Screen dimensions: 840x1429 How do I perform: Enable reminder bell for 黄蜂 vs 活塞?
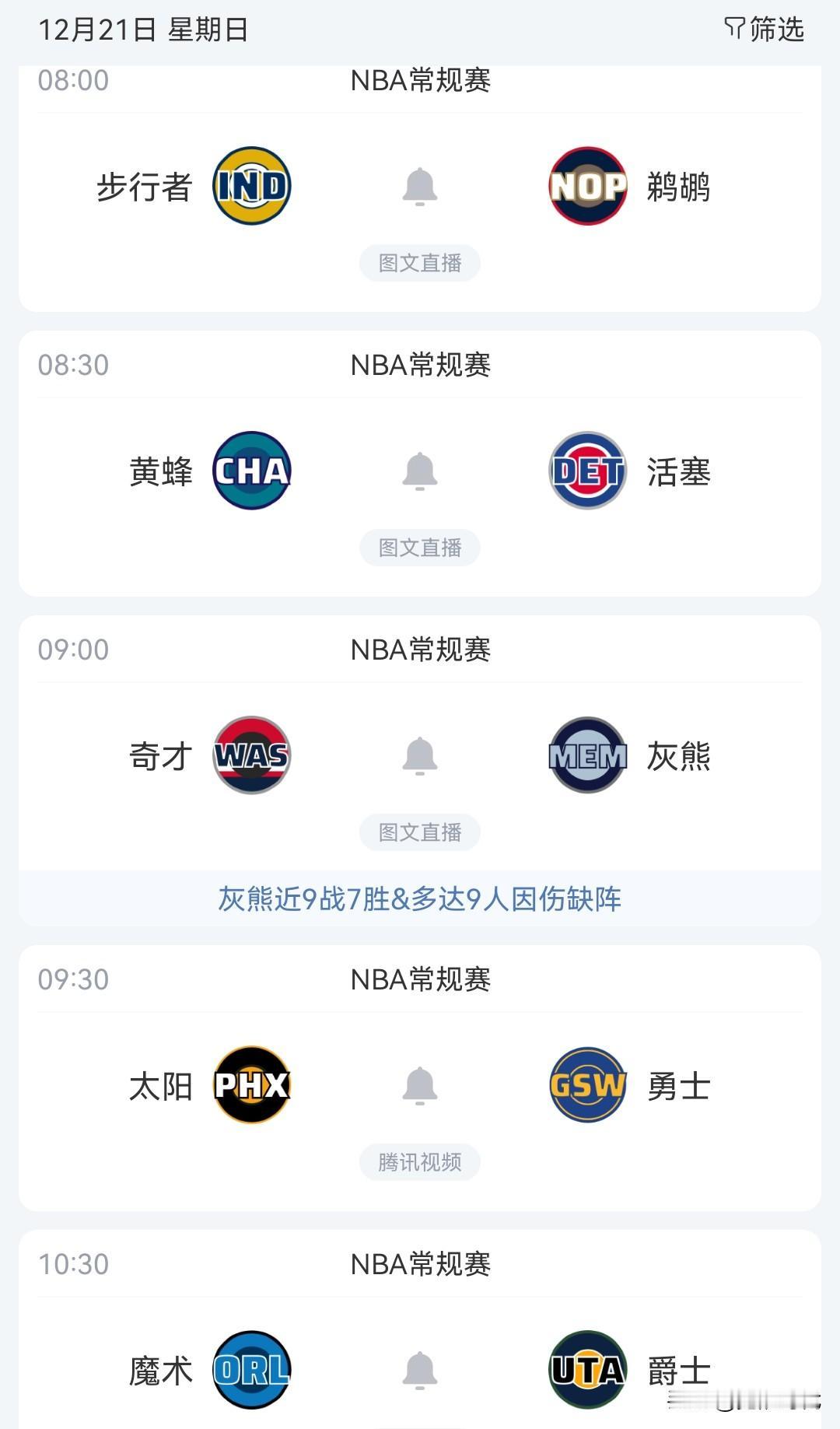tap(420, 471)
